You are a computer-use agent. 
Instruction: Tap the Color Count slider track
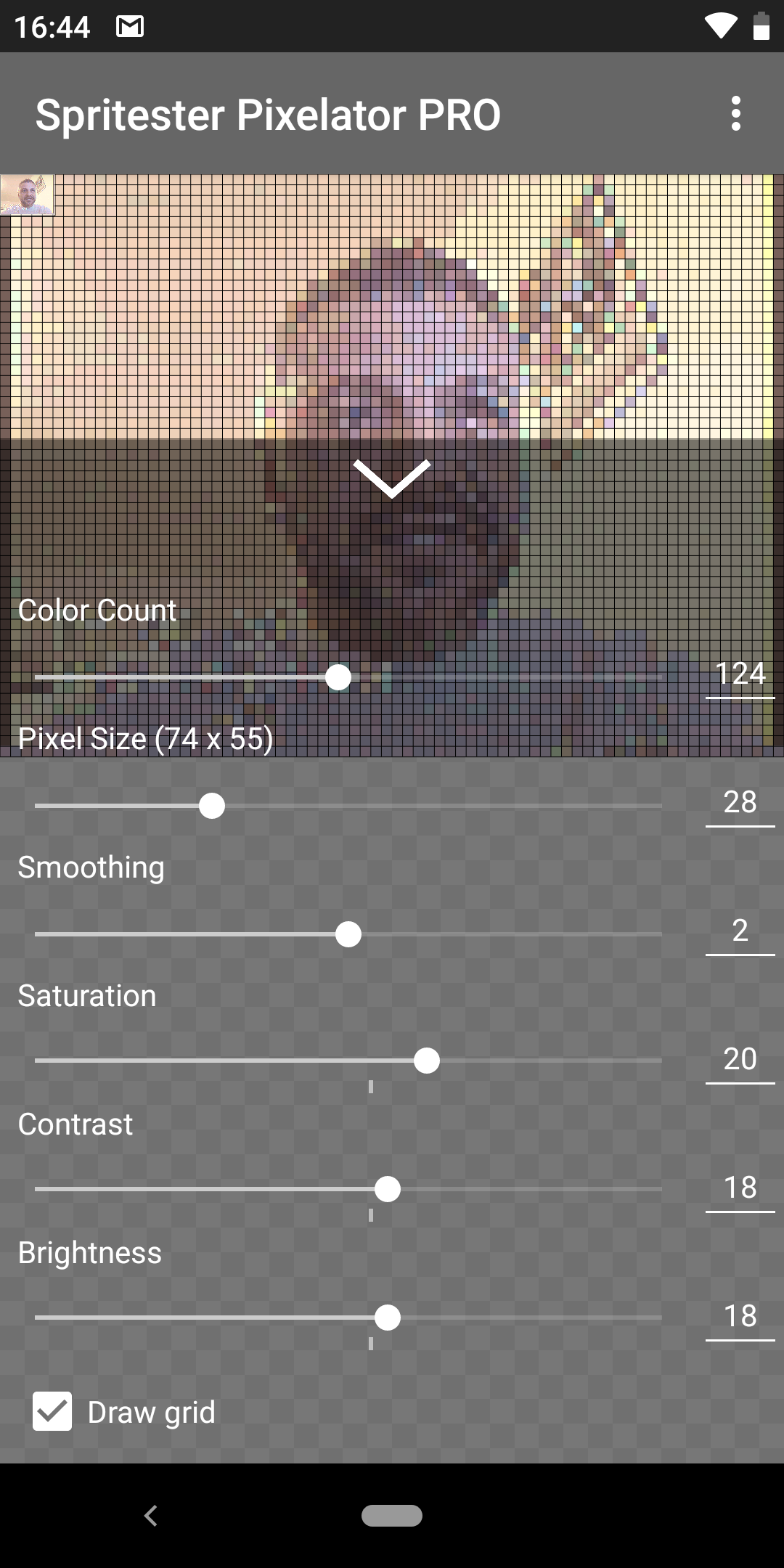(348, 677)
